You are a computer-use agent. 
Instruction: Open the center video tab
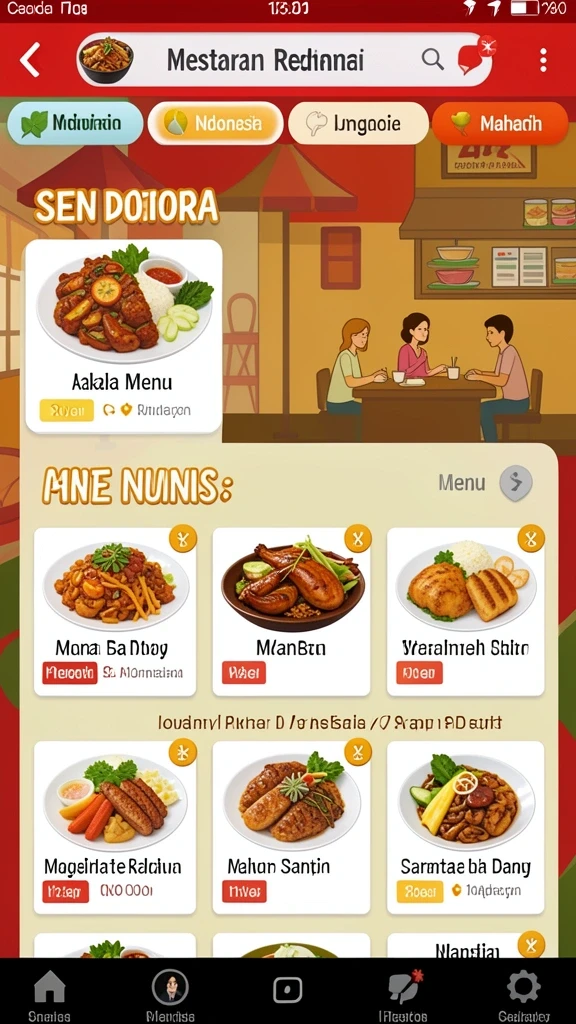pyautogui.click(x=287, y=990)
